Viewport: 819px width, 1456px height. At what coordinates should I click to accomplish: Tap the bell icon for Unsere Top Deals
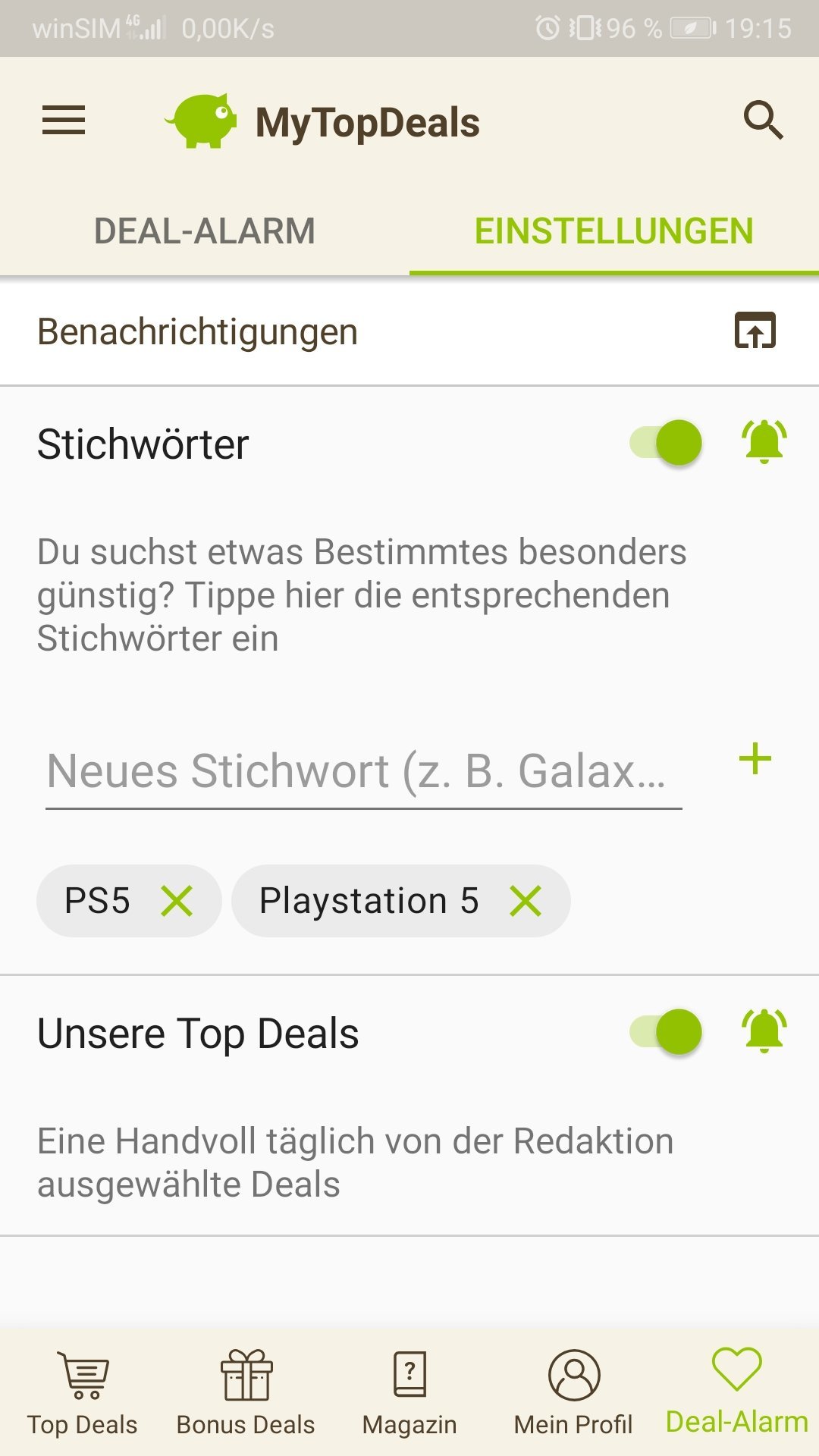[764, 1031]
